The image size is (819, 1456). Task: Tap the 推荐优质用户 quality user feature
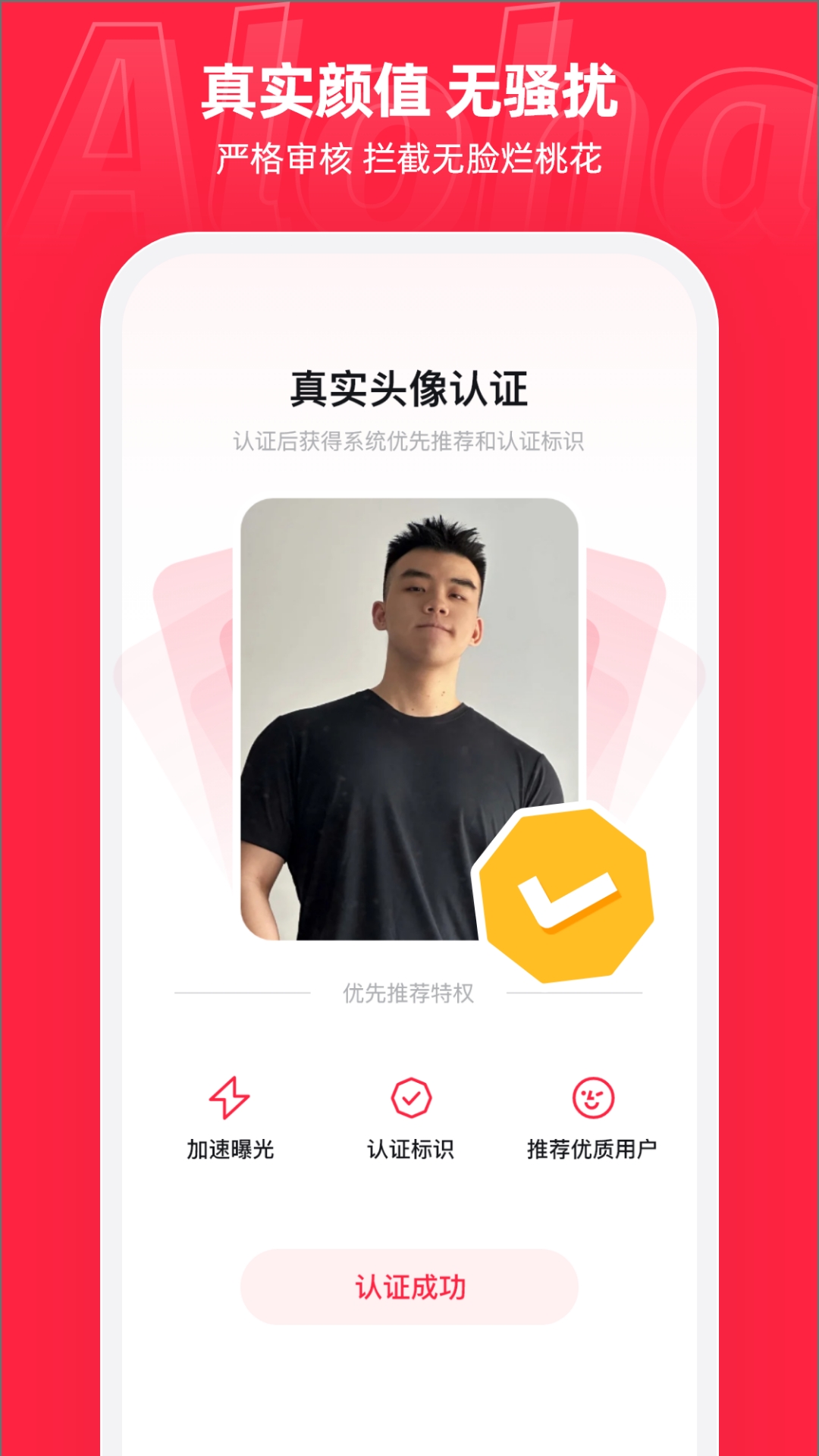point(592,1149)
